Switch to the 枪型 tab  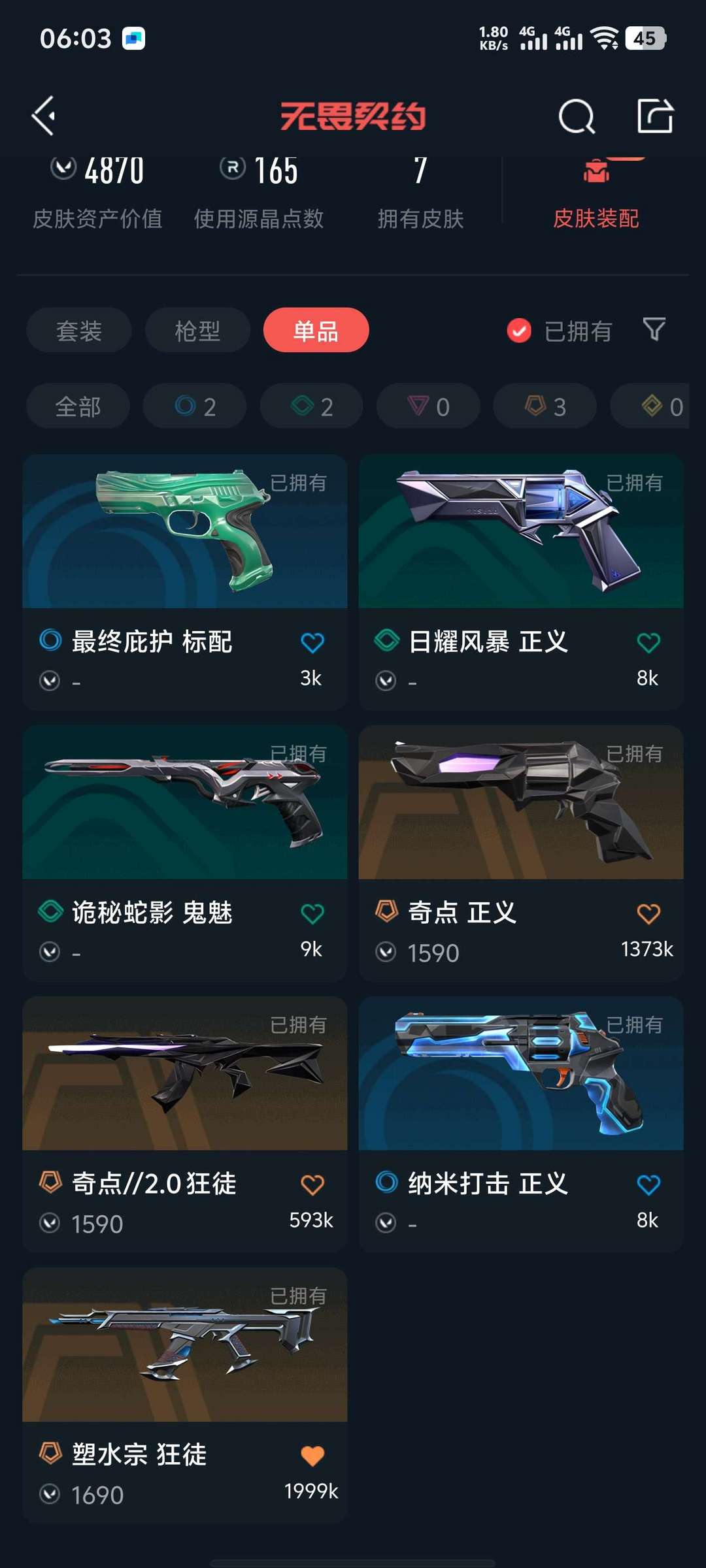[x=197, y=331]
